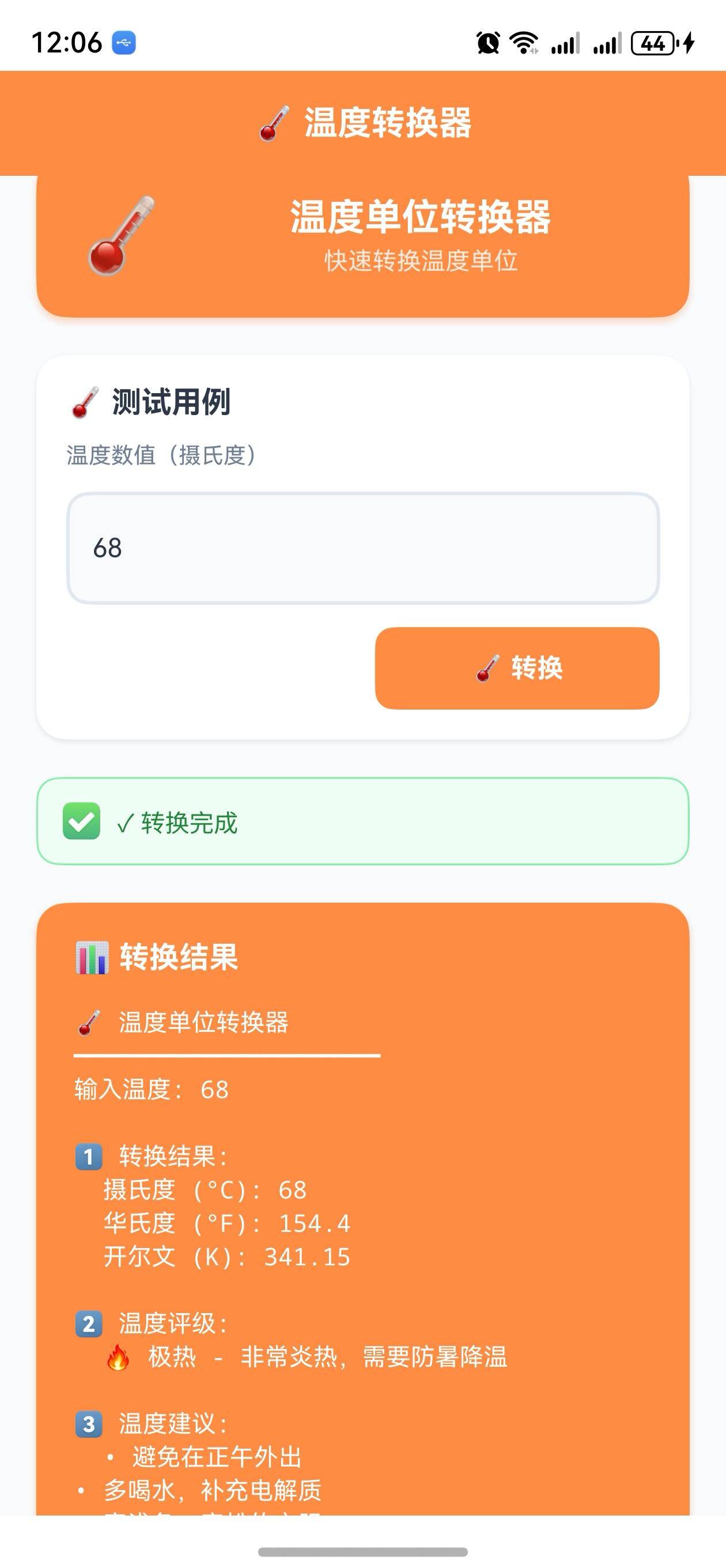Click the thermometer icon in the title bar
The image size is (726, 1568).
click(273, 123)
